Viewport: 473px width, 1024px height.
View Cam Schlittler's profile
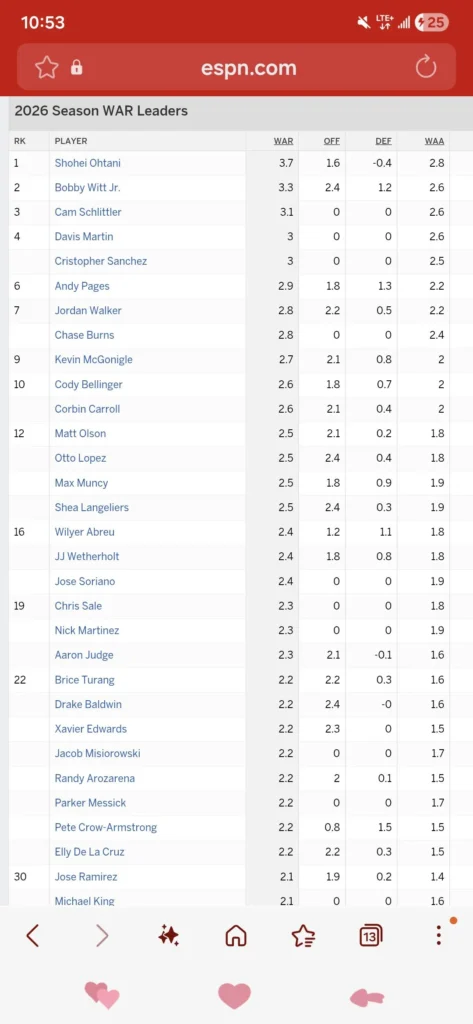click(x=88, y=212)
